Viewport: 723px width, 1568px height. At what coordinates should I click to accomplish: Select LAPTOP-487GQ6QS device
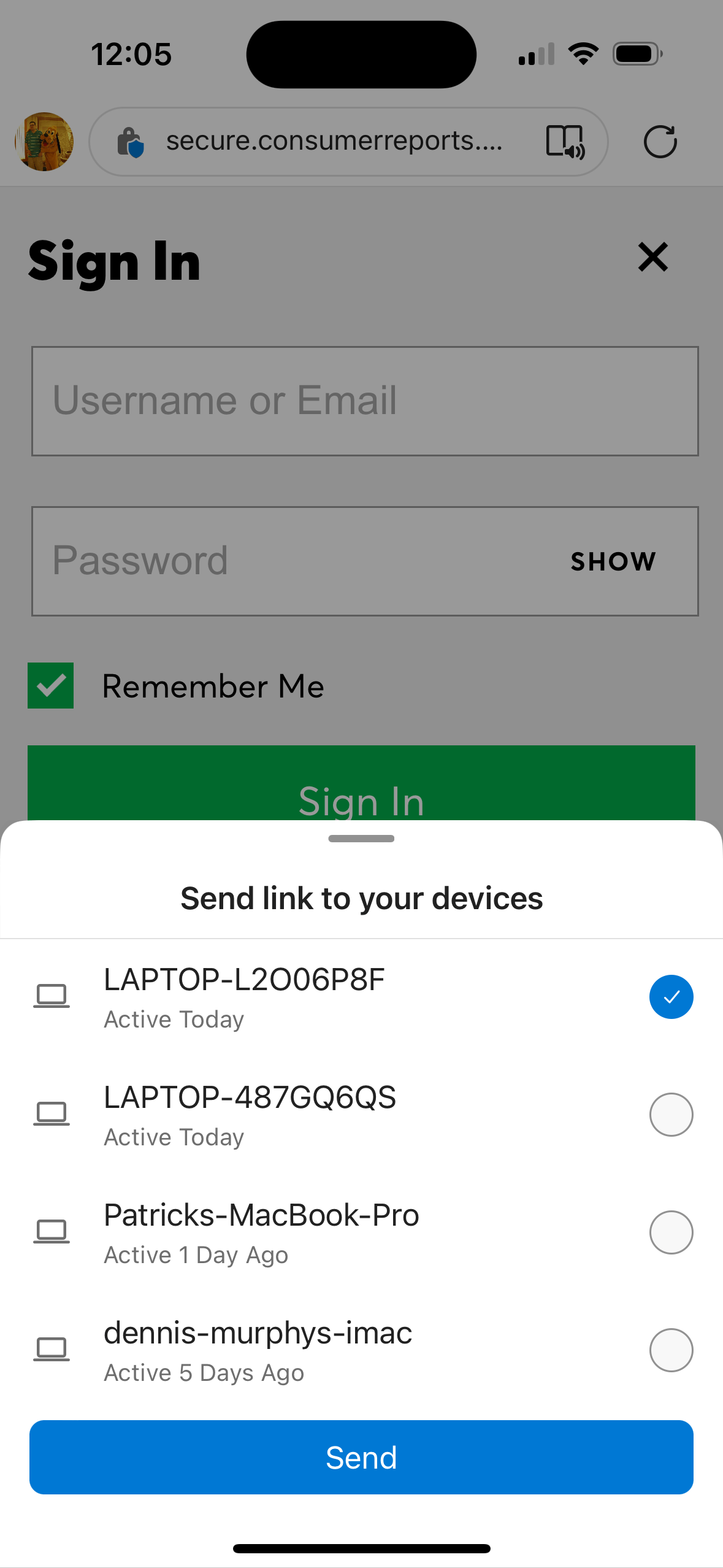click(x=671, y=1115)
